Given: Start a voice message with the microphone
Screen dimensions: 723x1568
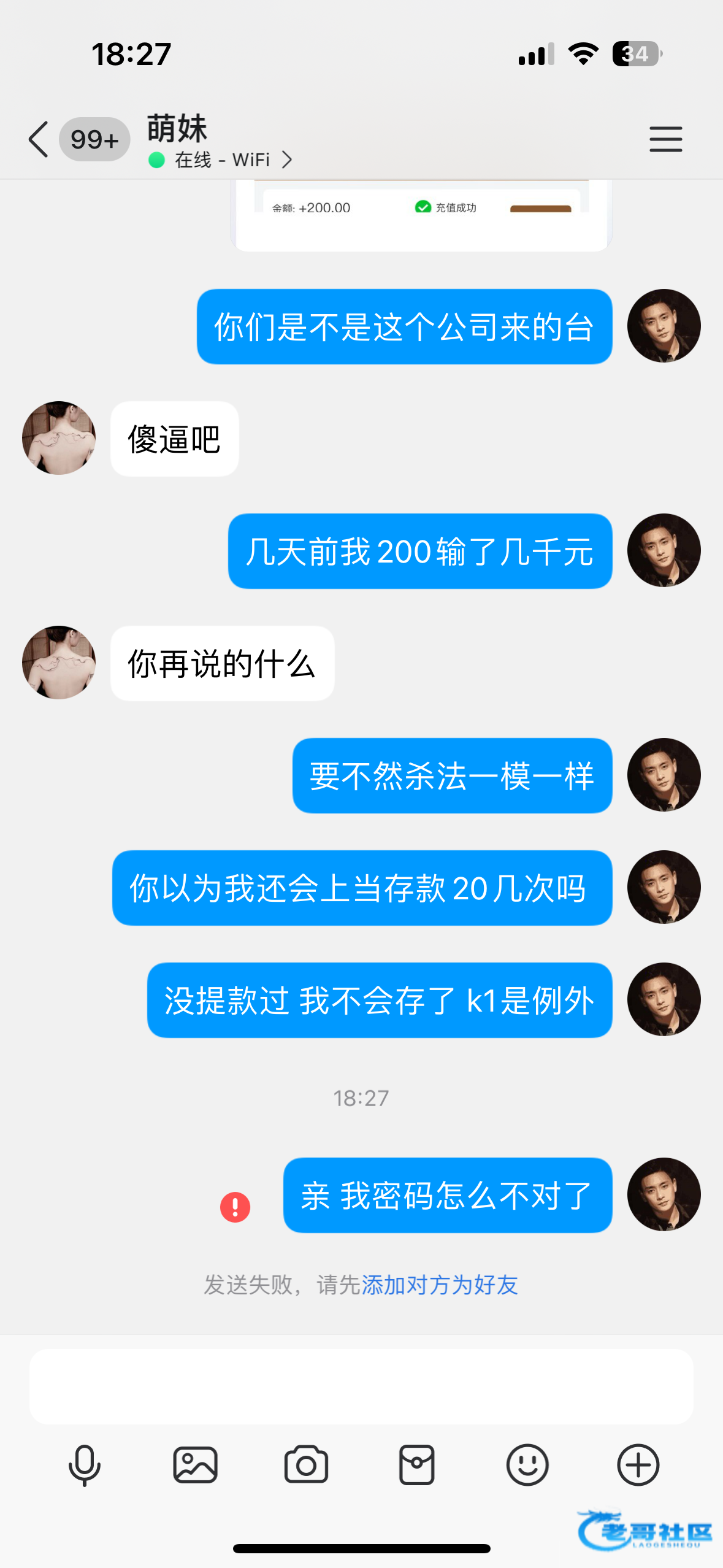Looking at the screenshot, I should pyautogui.click(x=84, y=1465).
